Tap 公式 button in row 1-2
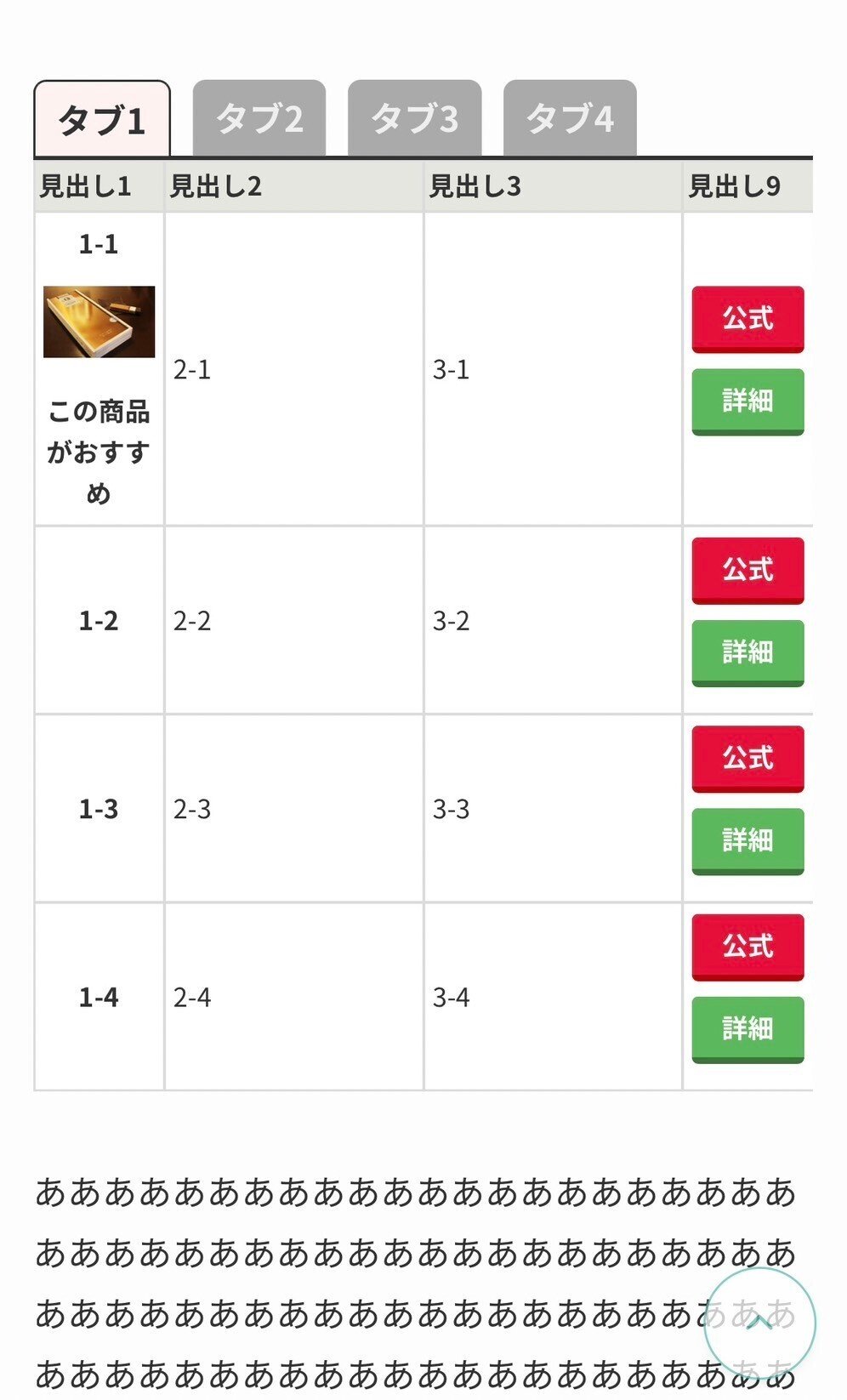The width and height of the screenshot is (847, 1400). 748,570
